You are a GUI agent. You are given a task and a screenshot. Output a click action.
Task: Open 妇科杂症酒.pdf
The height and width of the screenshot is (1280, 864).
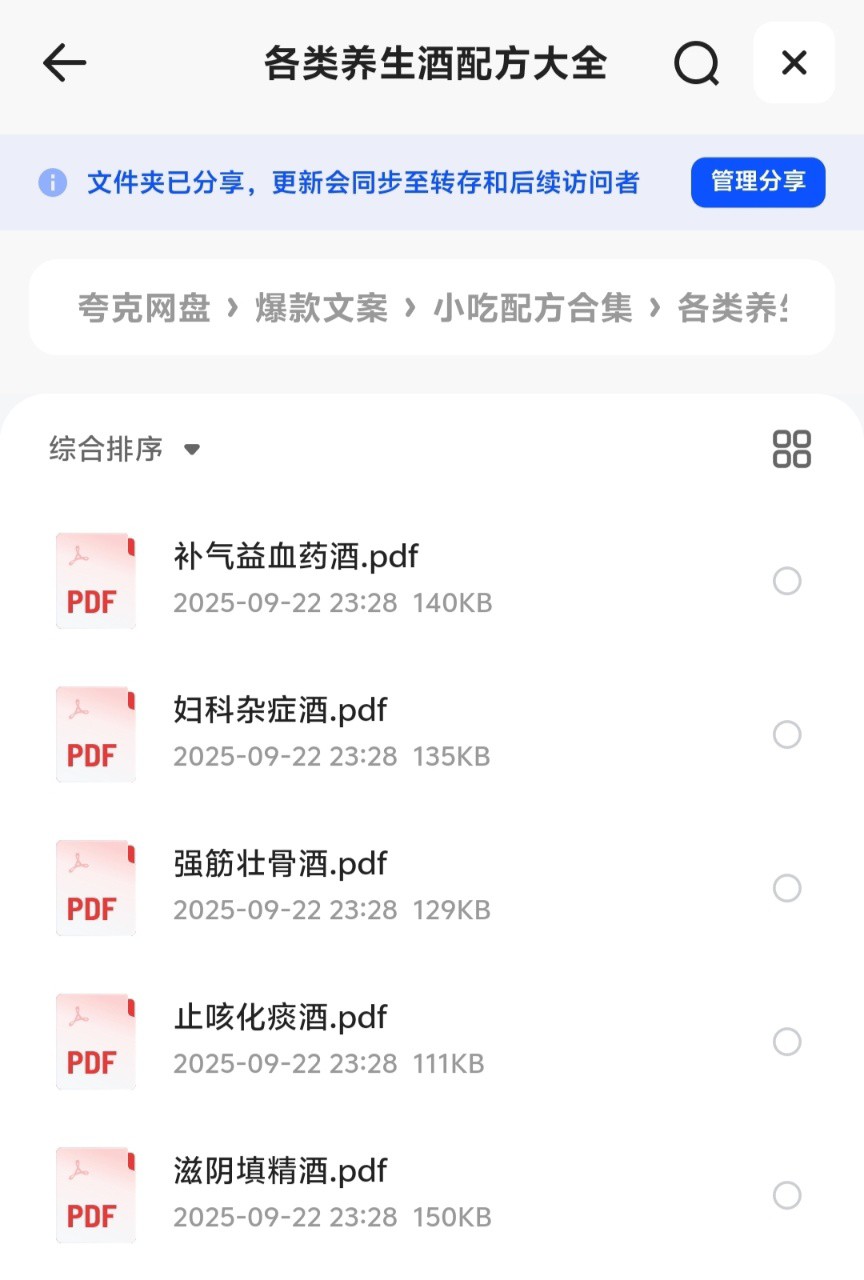[280, 711]
